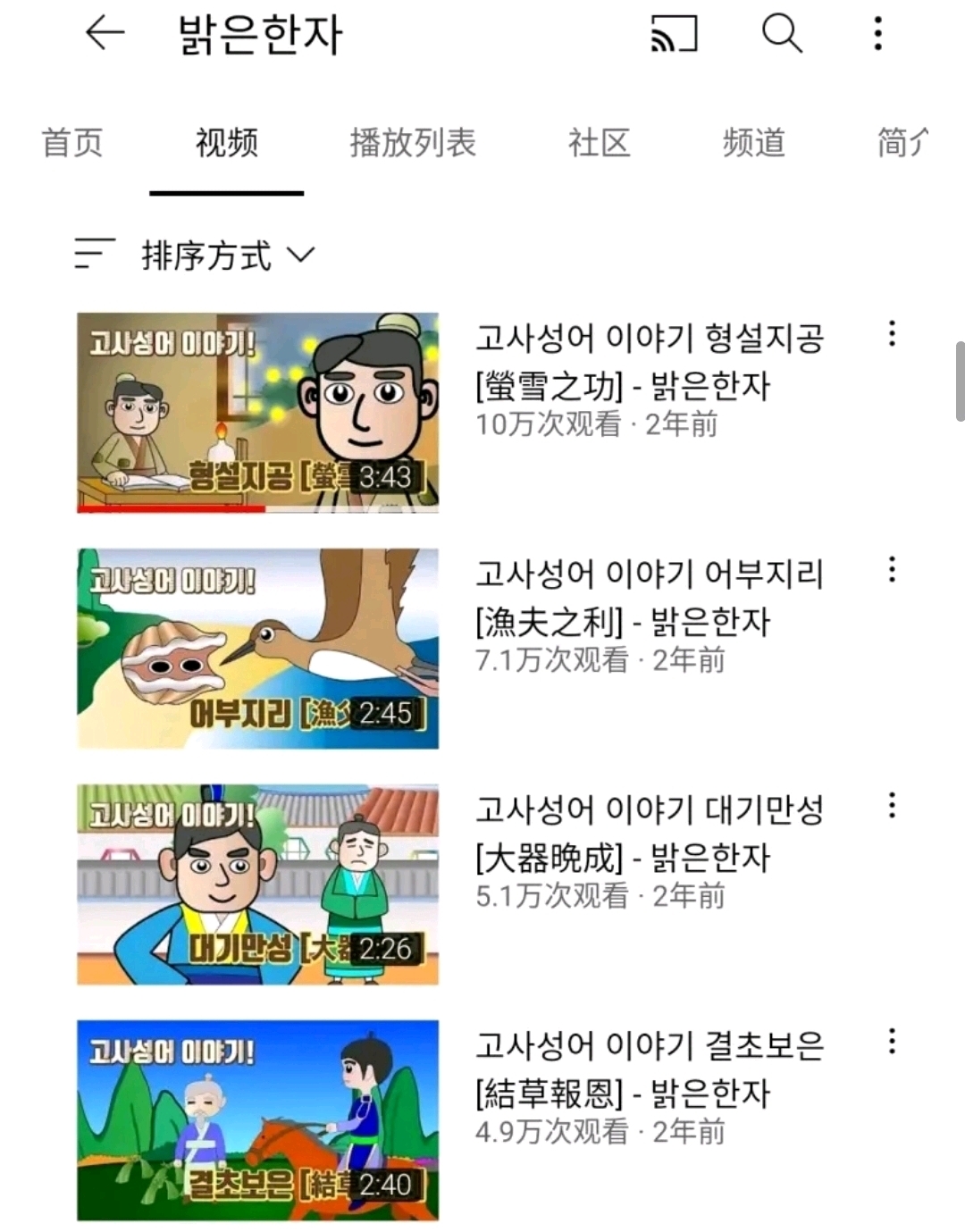Image resolution: width=965 pixels, height=1232 pixels.
Task: Search within this channel
Action: (x=782, y=34)
